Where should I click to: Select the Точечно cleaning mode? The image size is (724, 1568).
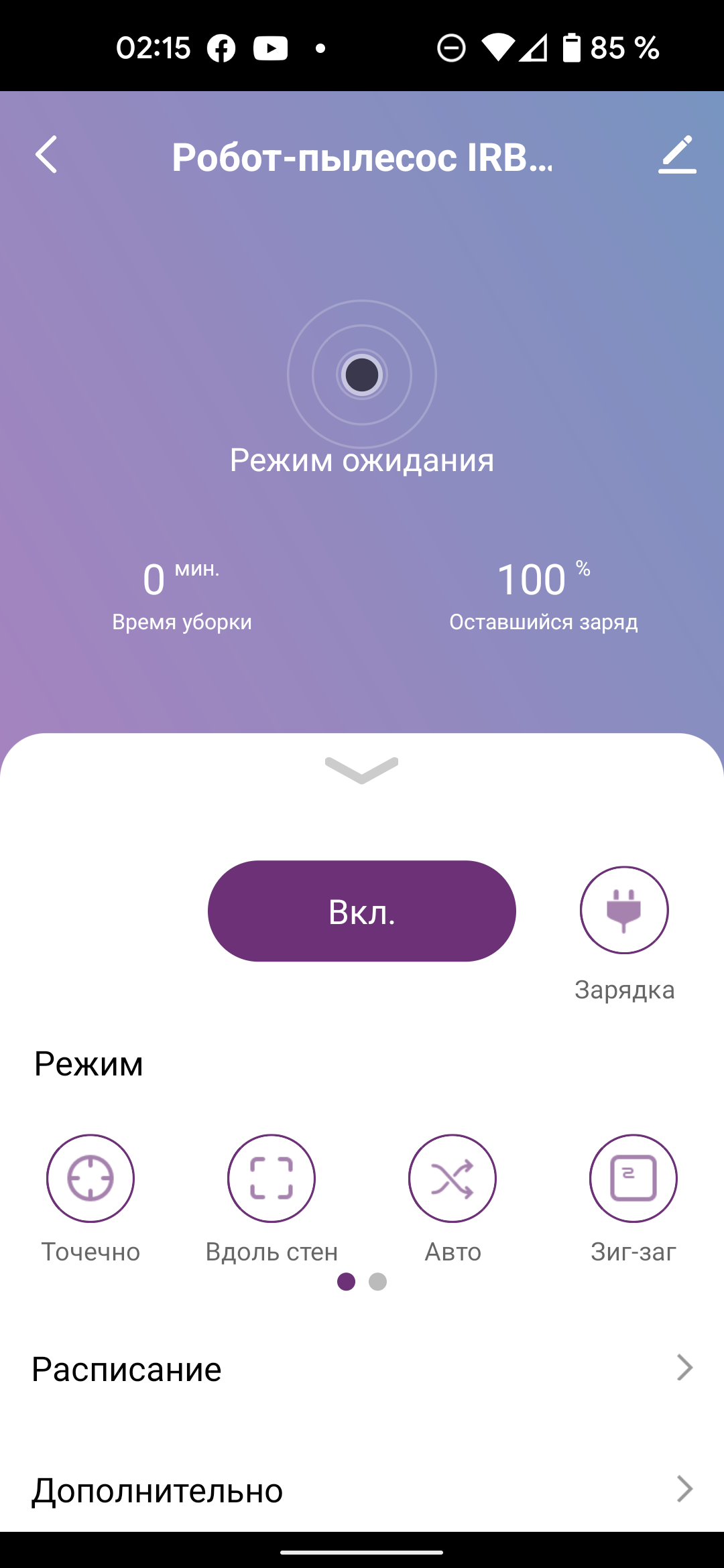point(90,1178)
